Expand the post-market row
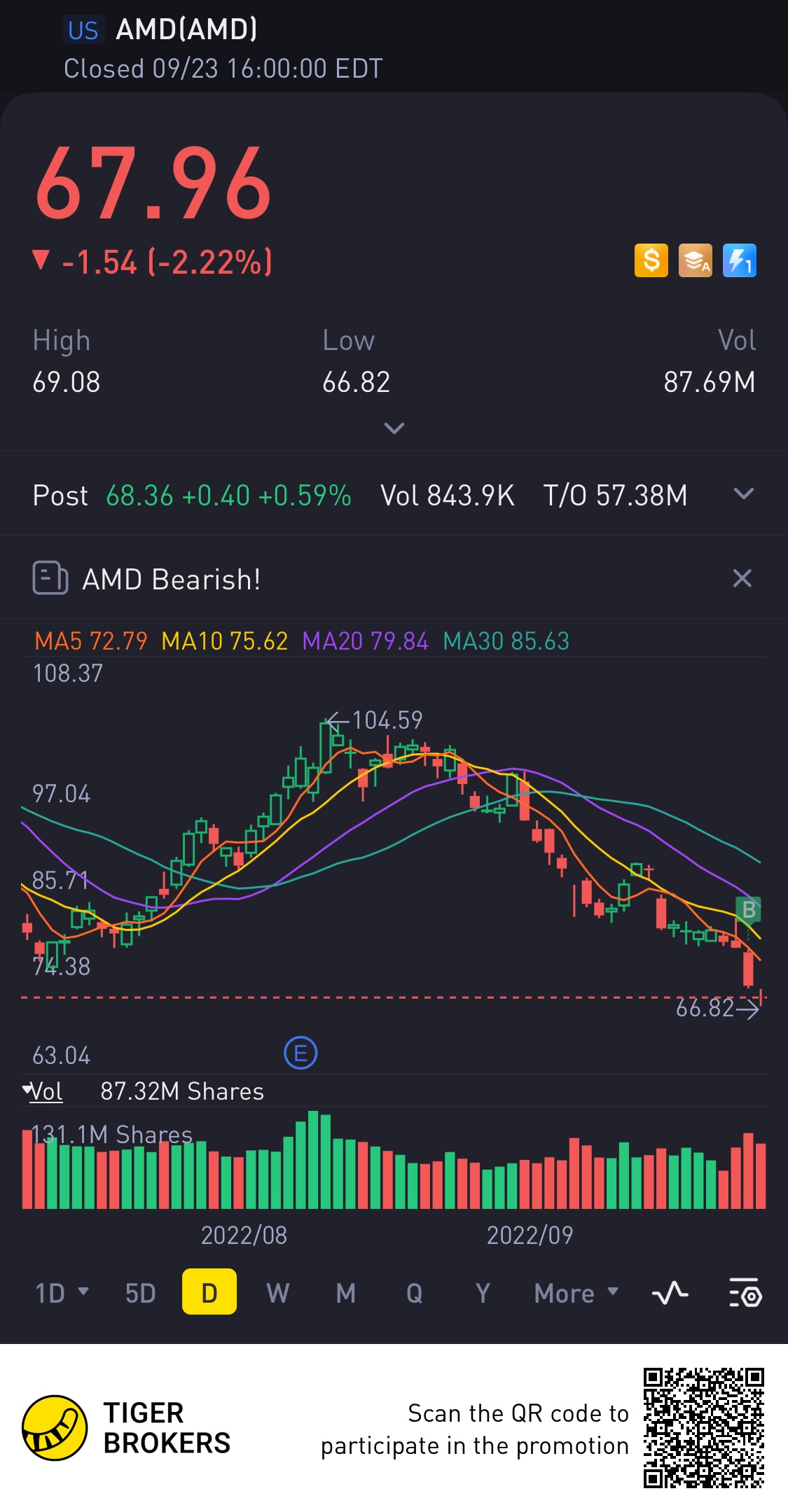 (743, 494)
